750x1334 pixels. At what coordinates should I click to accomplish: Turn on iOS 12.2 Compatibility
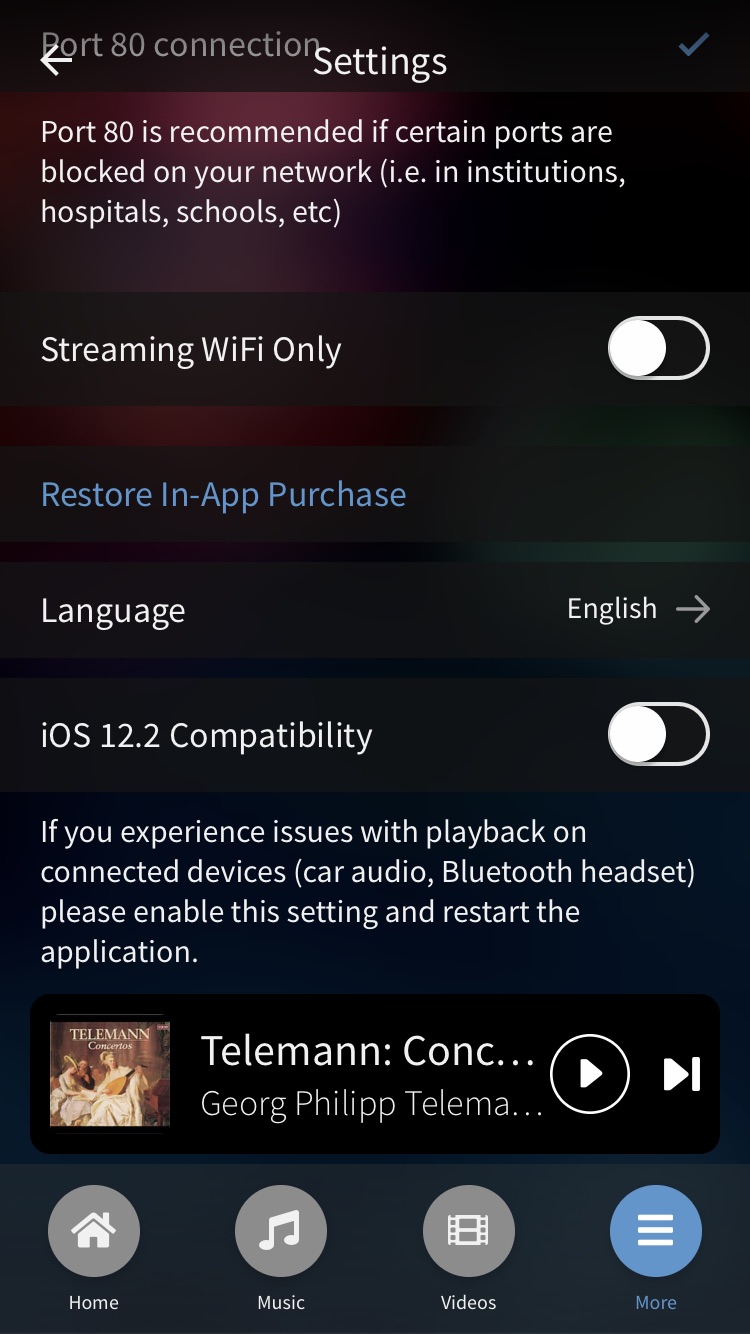(x=658, y=734)
